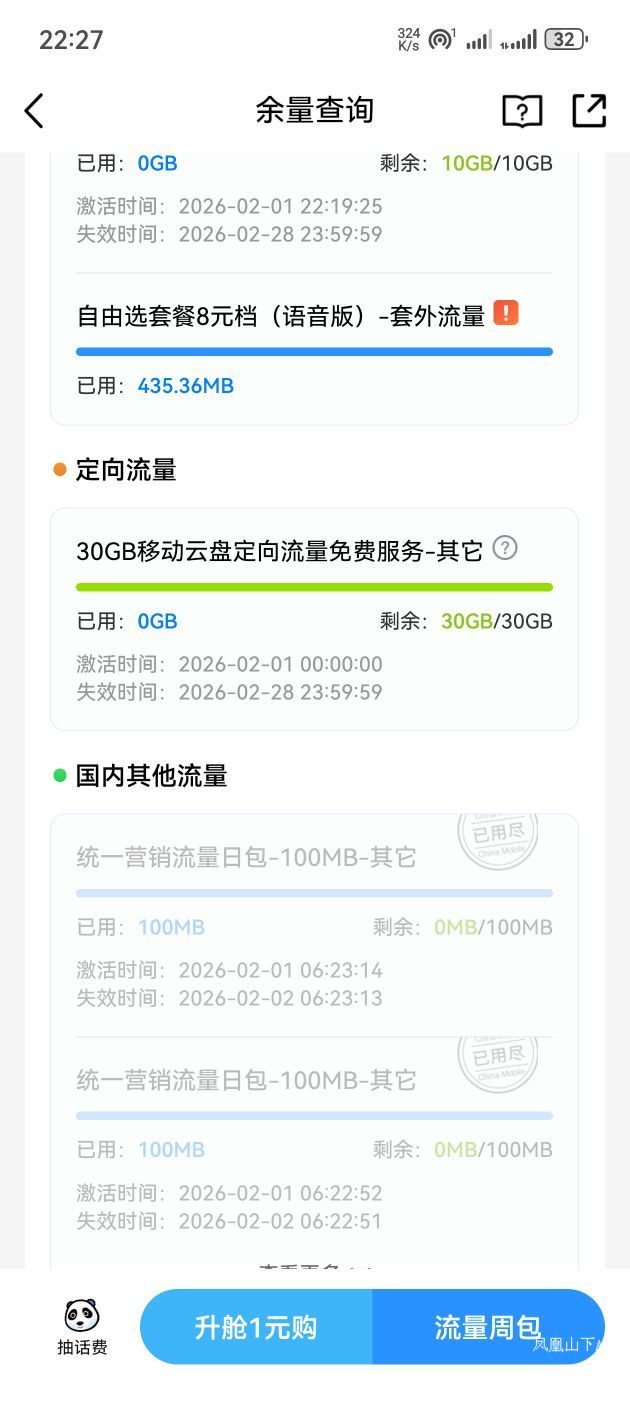
Task: Open the 抽话费 panda entry
Action: 82,1327
